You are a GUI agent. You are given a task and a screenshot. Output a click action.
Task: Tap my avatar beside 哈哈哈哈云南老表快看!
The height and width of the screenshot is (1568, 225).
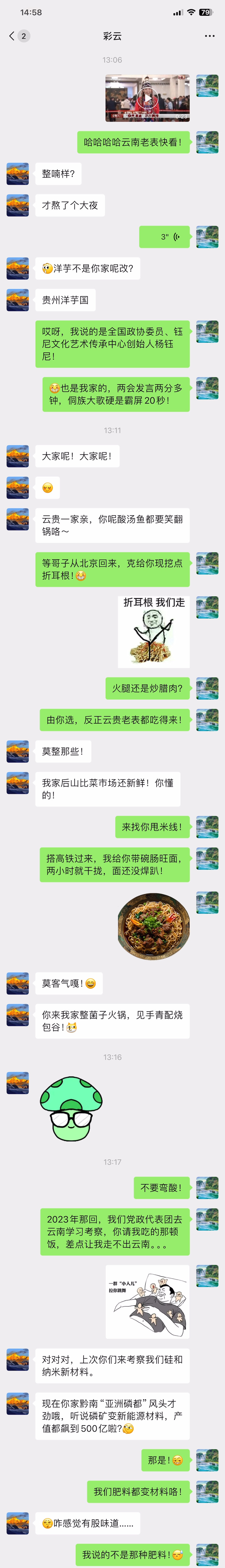(x=207, y=142)
